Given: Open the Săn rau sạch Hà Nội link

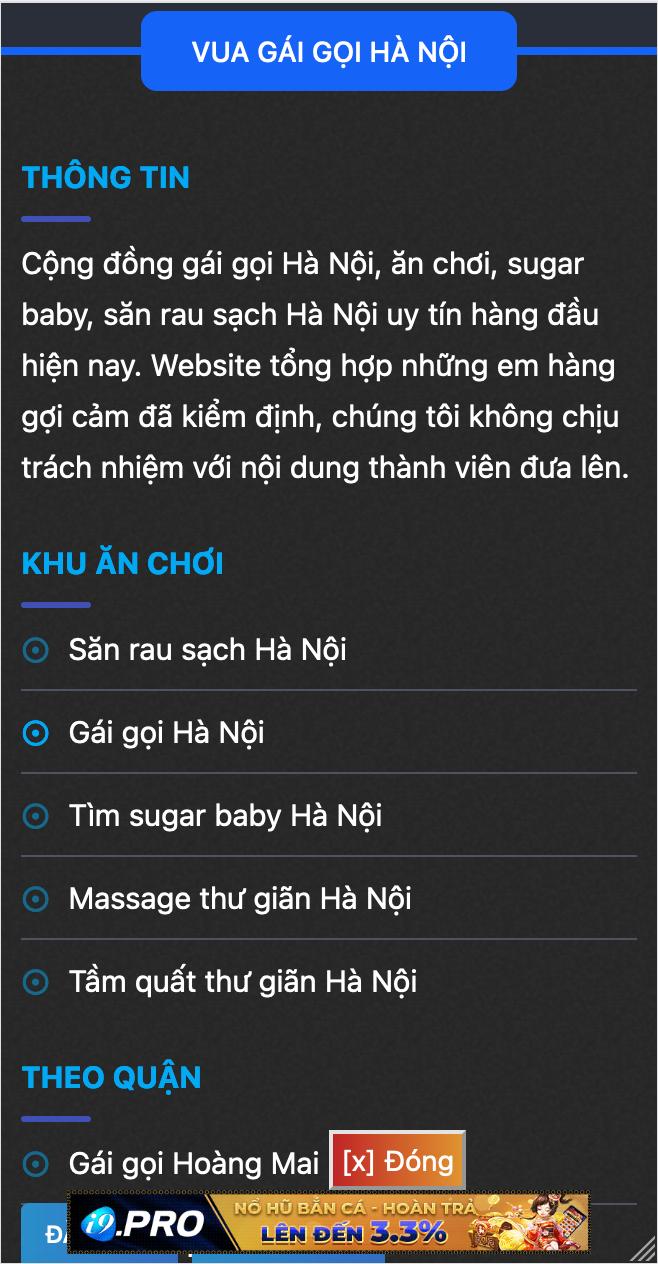Looking at the screenshot, I should click(207, 650).
